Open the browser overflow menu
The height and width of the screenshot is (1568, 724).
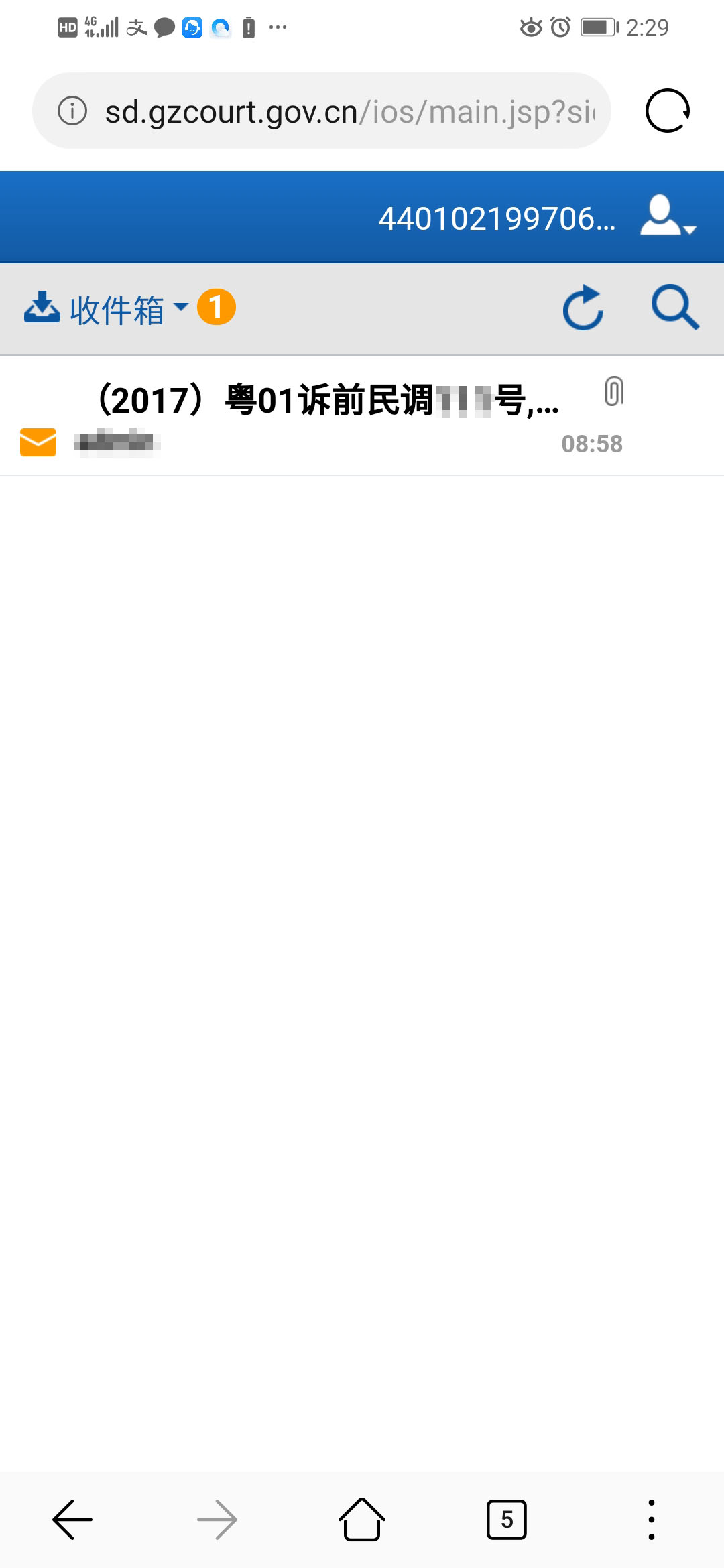coord(651,1520)
